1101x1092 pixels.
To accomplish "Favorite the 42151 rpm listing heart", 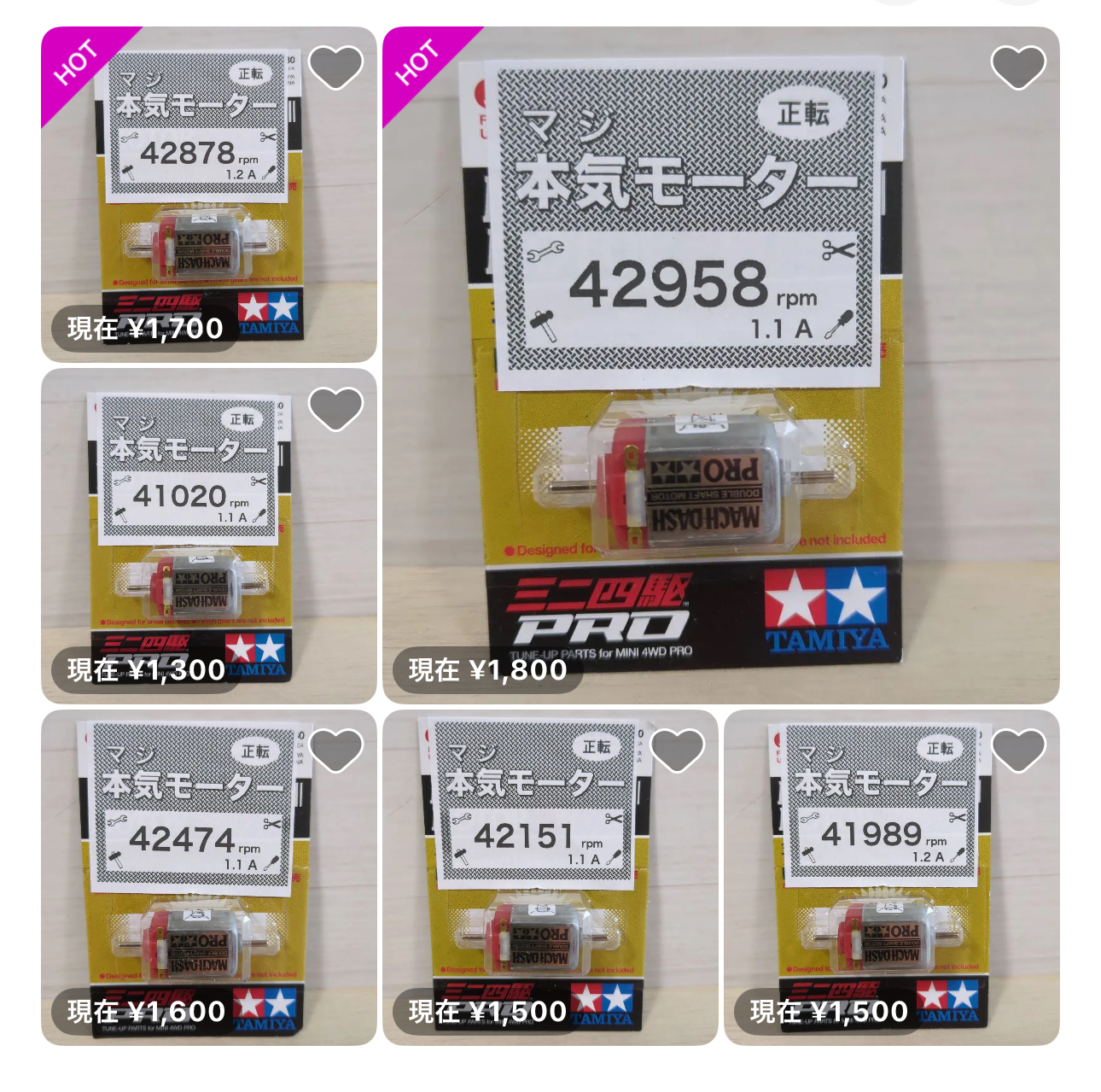I will 677,750.
